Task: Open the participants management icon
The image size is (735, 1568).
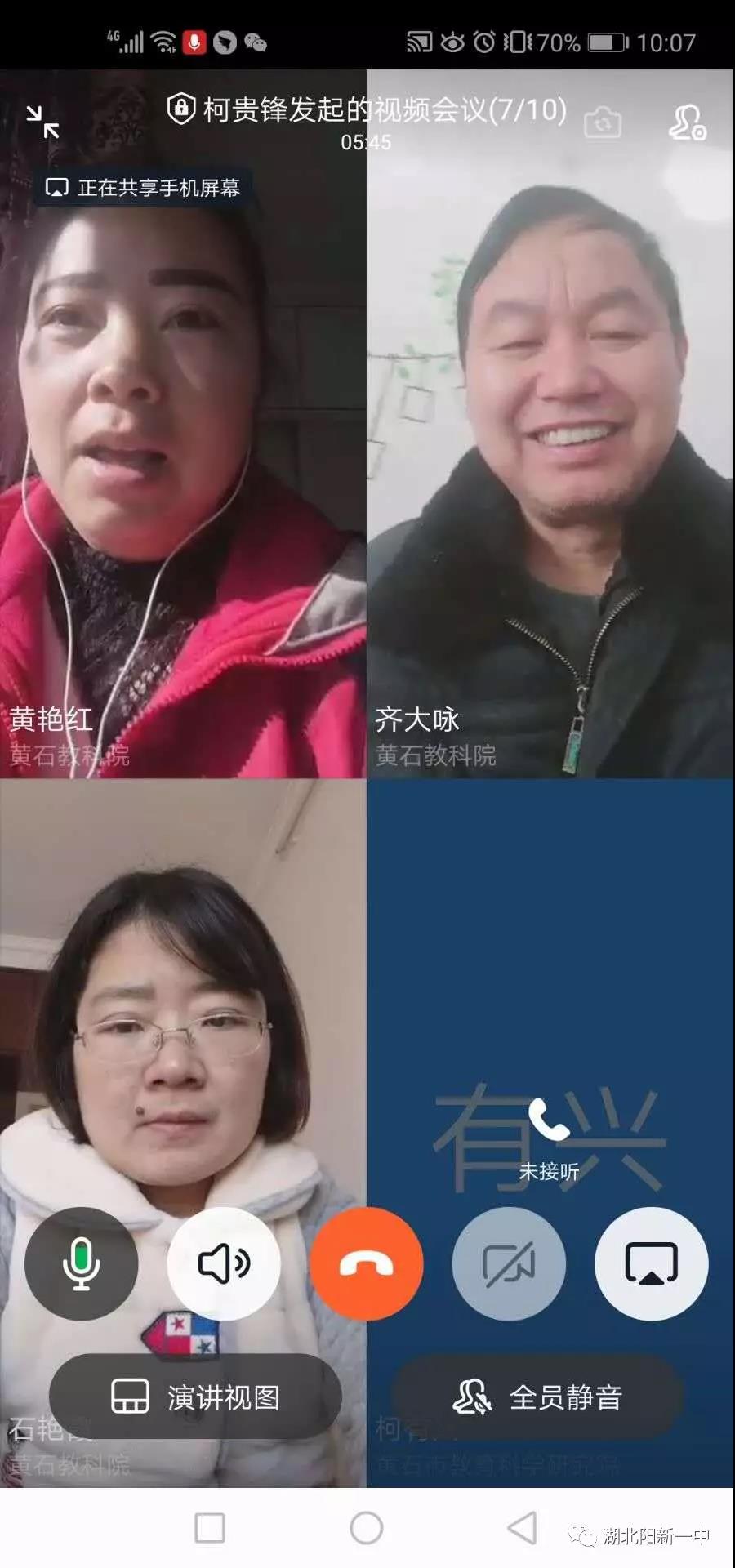Action: pyautogui.click(x=687, y=122)
